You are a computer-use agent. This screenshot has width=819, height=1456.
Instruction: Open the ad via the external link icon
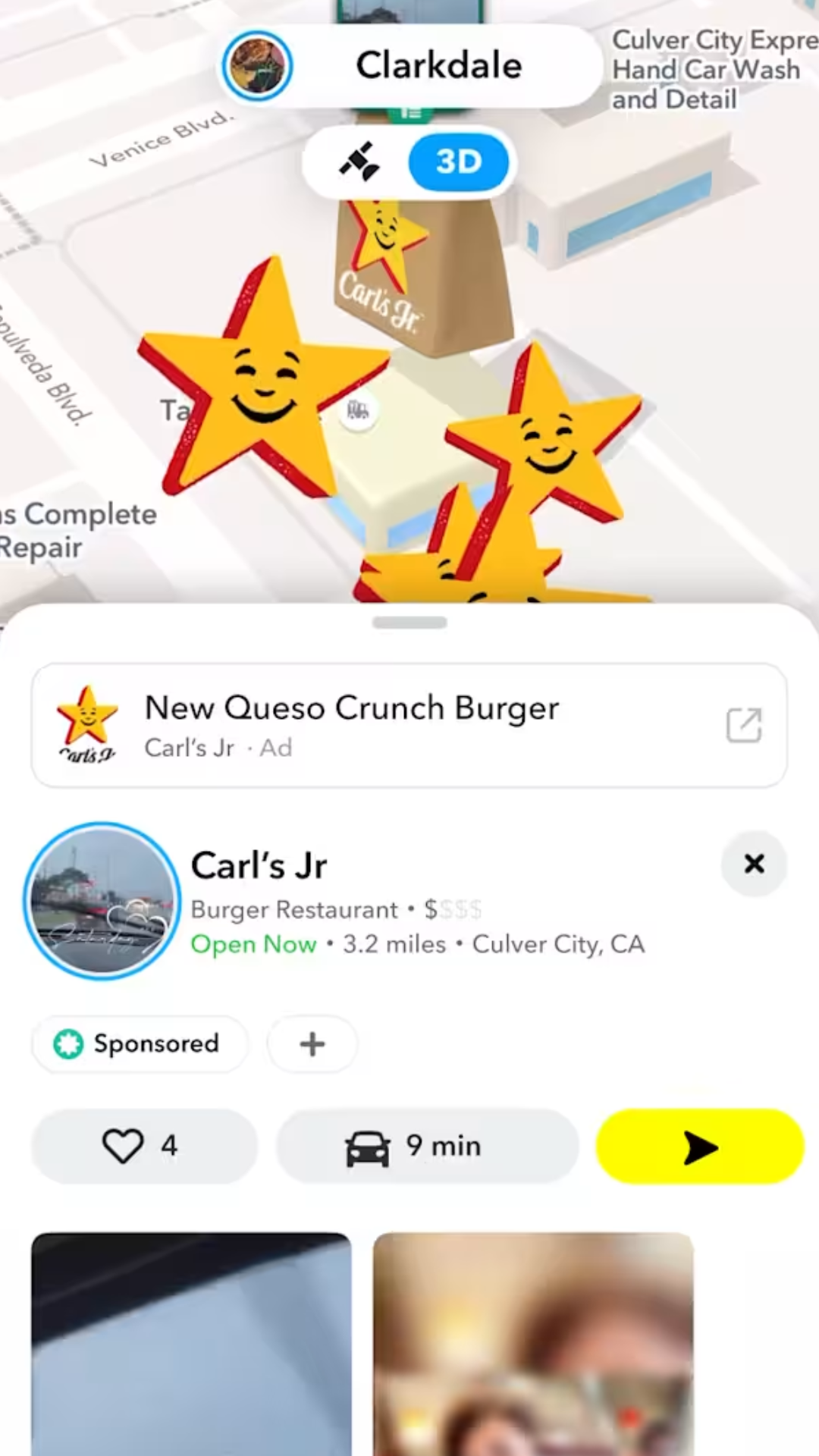click(744, 724)
